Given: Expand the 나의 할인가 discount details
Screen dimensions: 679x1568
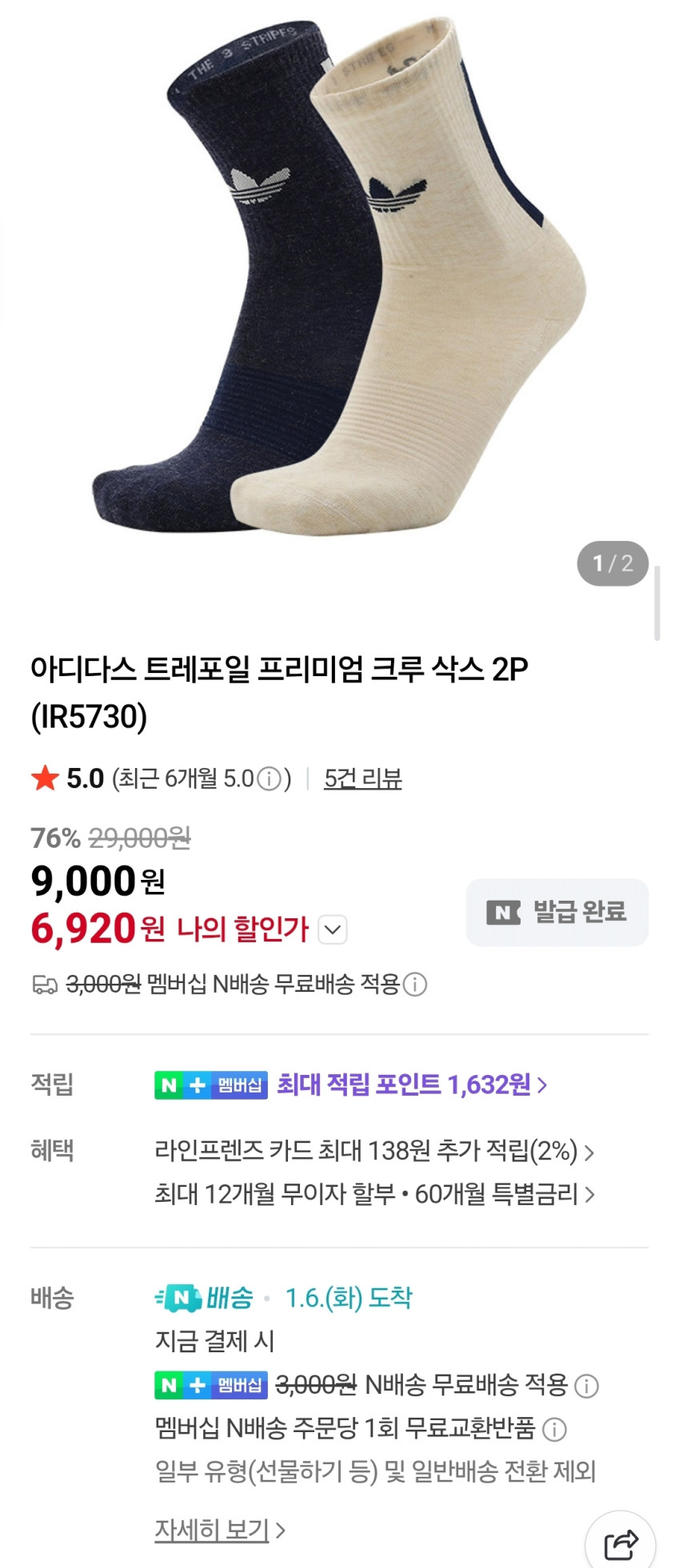Looking at the screenshot, I should (x=333, y=929).
